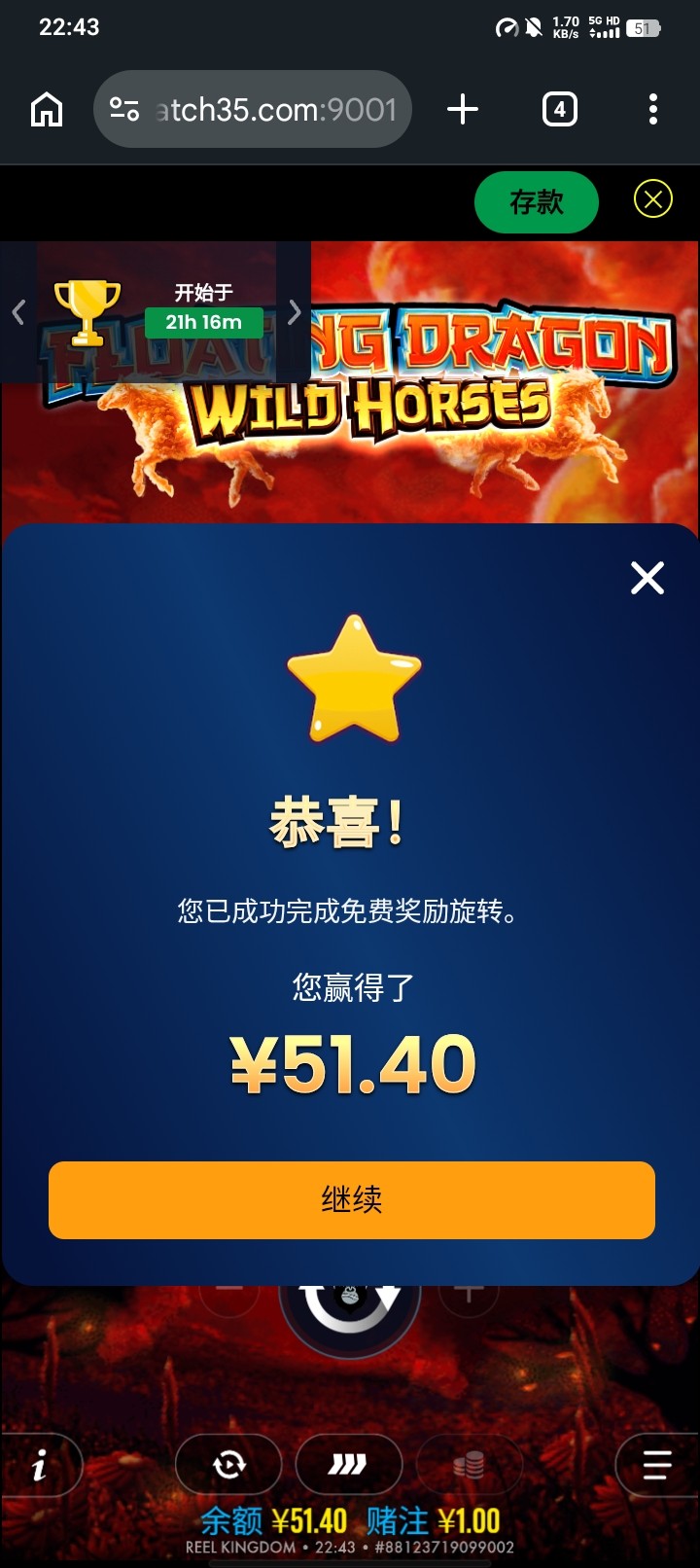
Task: Show next tournament with right chevron
Action: click(x=293, y=312)
